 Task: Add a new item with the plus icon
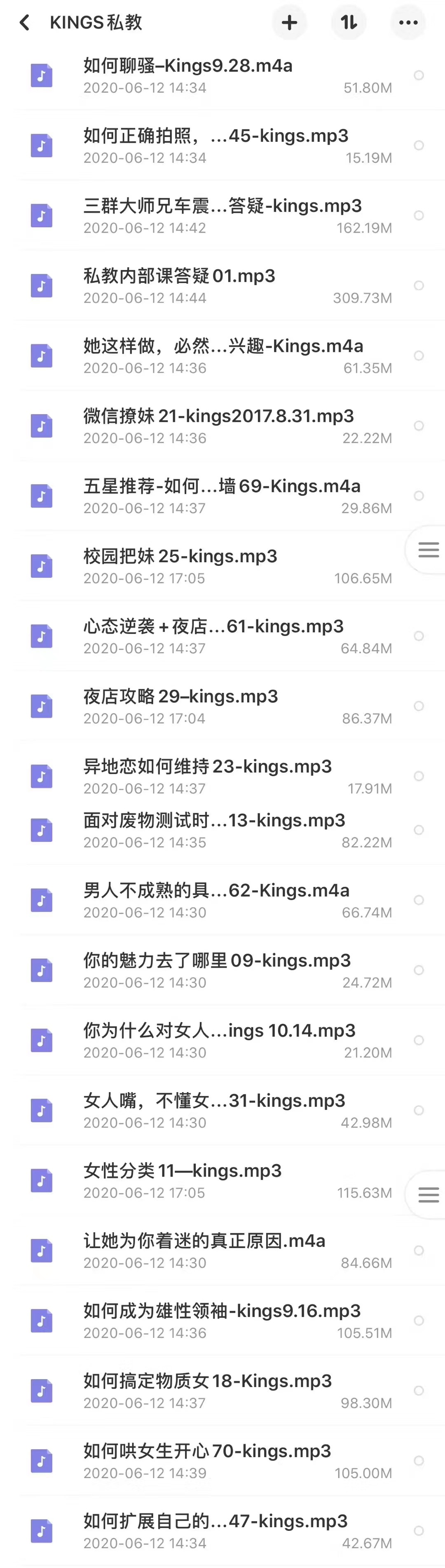[289, 23]
